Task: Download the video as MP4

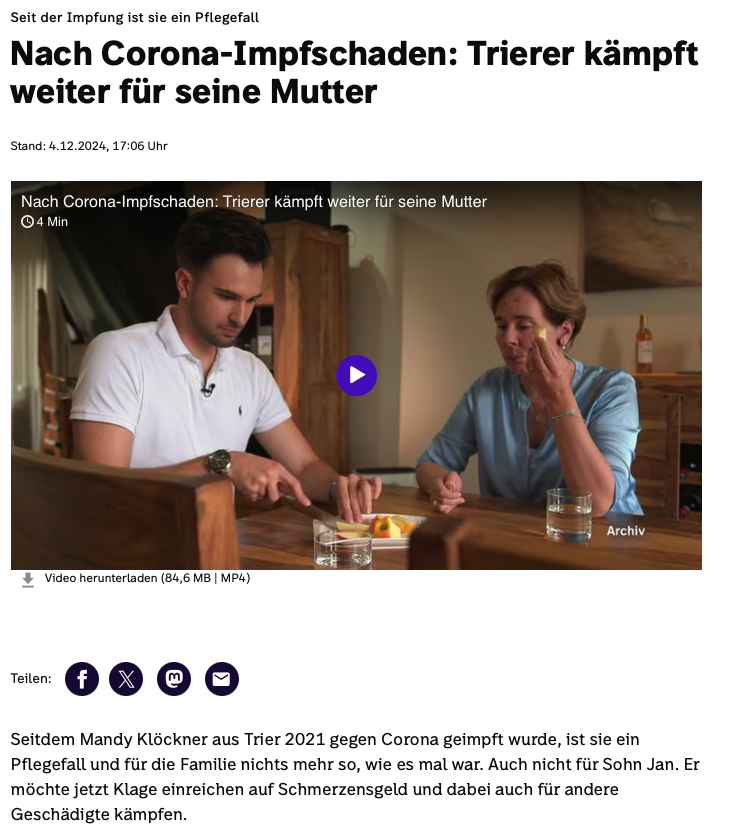Action: point(146,578)
